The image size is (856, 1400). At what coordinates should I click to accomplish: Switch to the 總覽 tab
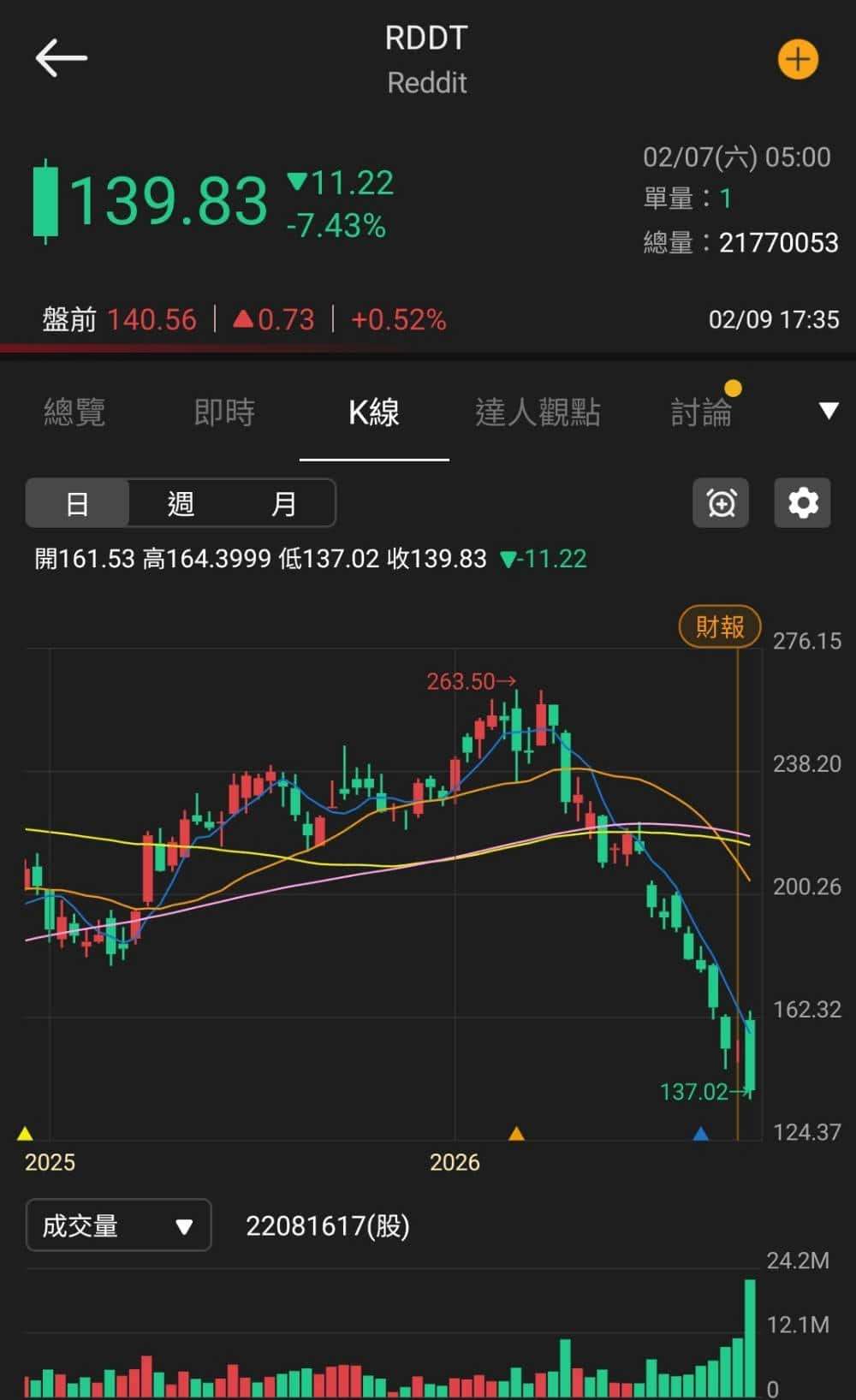point(74,412)
